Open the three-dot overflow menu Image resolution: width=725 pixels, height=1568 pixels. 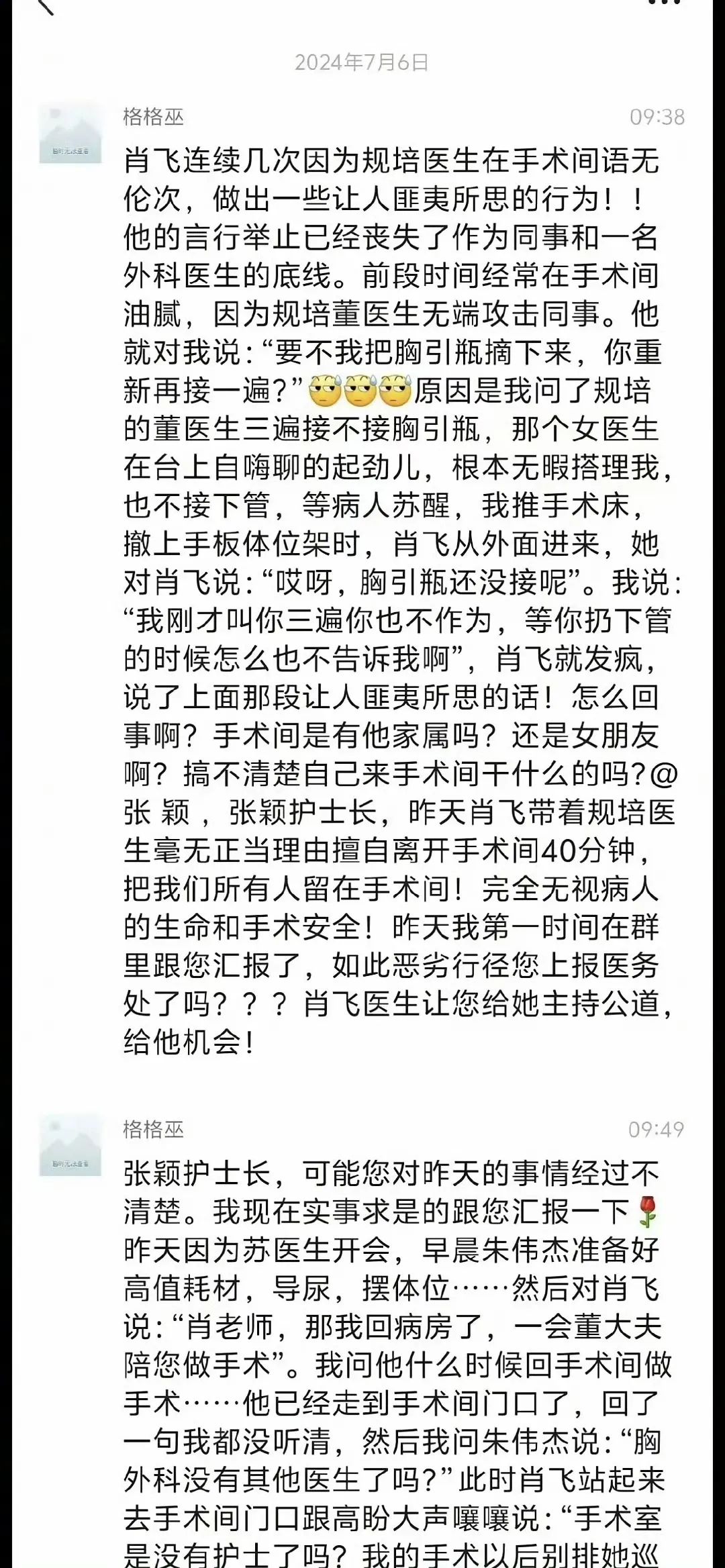[x=665, y=3]
